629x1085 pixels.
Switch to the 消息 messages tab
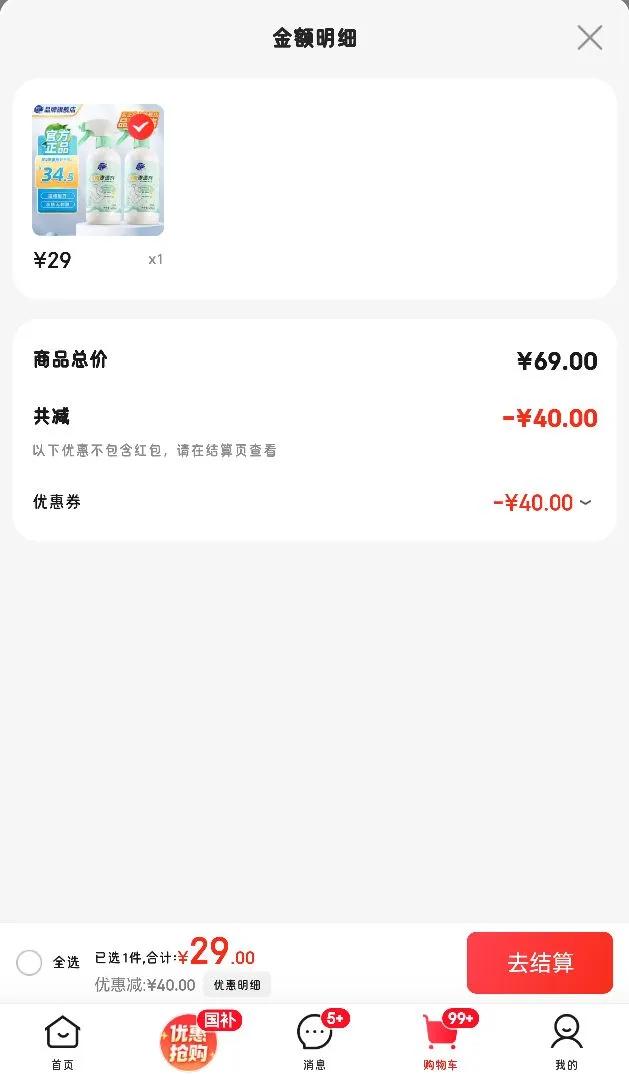pos(315,1042)
